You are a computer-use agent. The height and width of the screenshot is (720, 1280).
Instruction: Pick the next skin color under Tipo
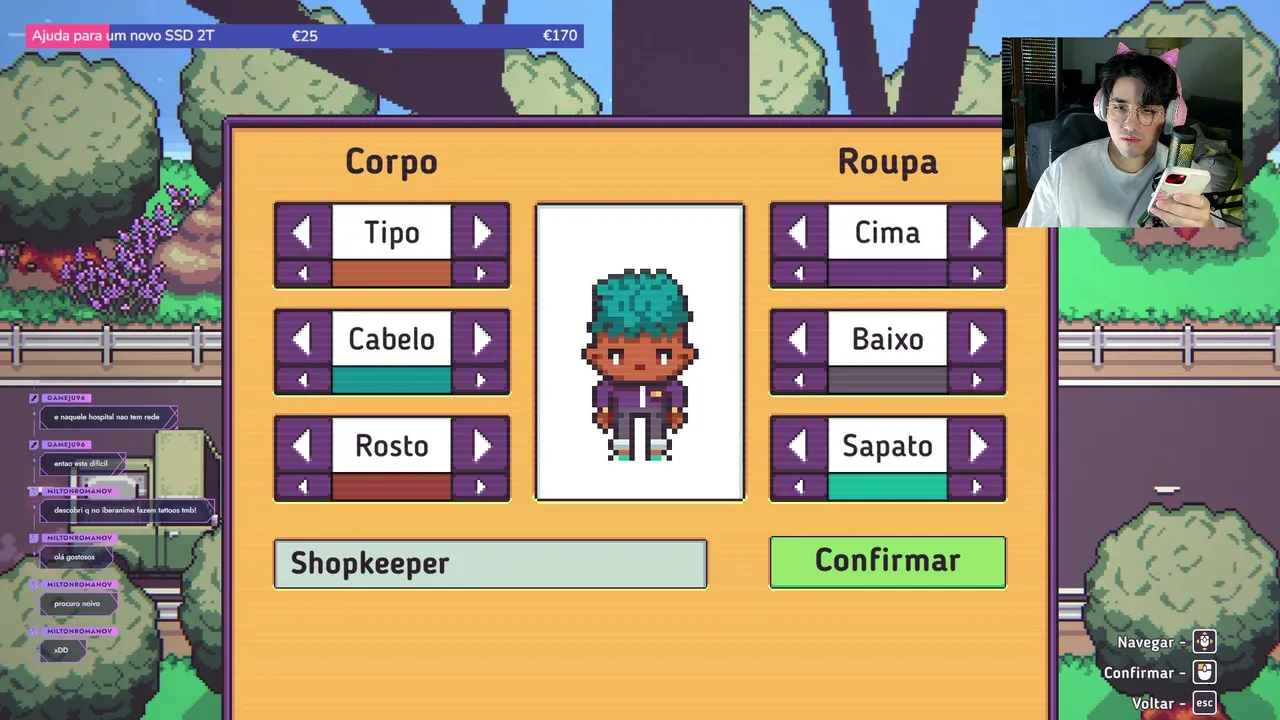[x=481, y=274]
